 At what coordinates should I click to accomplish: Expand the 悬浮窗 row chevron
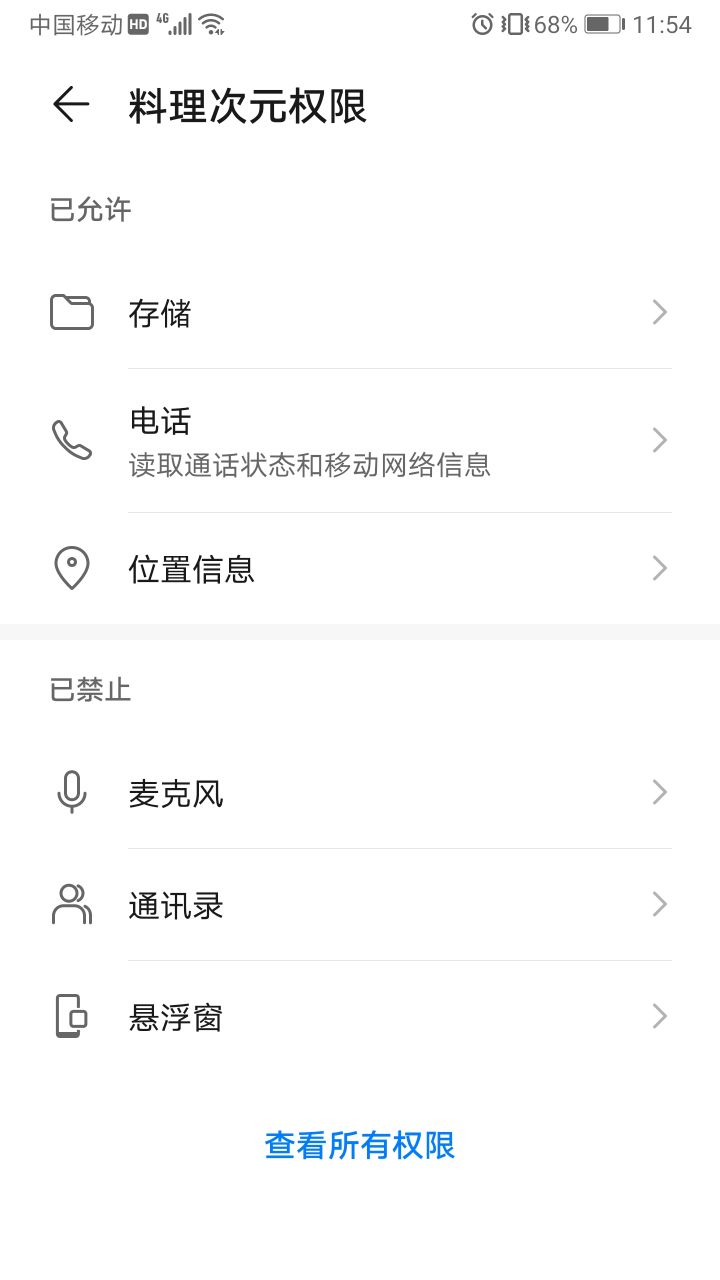pyautogui.click(x=659, y=1016)
